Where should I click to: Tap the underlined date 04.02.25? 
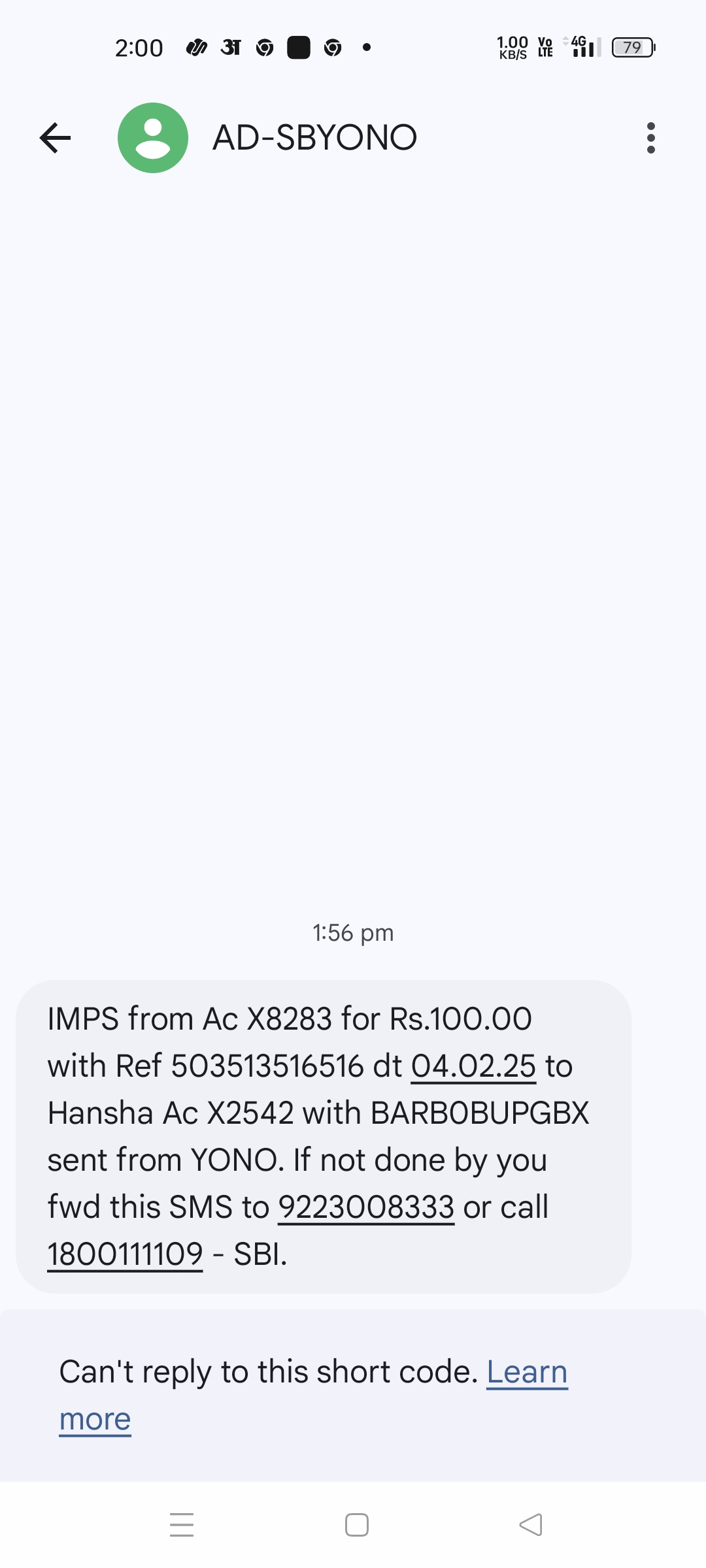click(473, 1066)
